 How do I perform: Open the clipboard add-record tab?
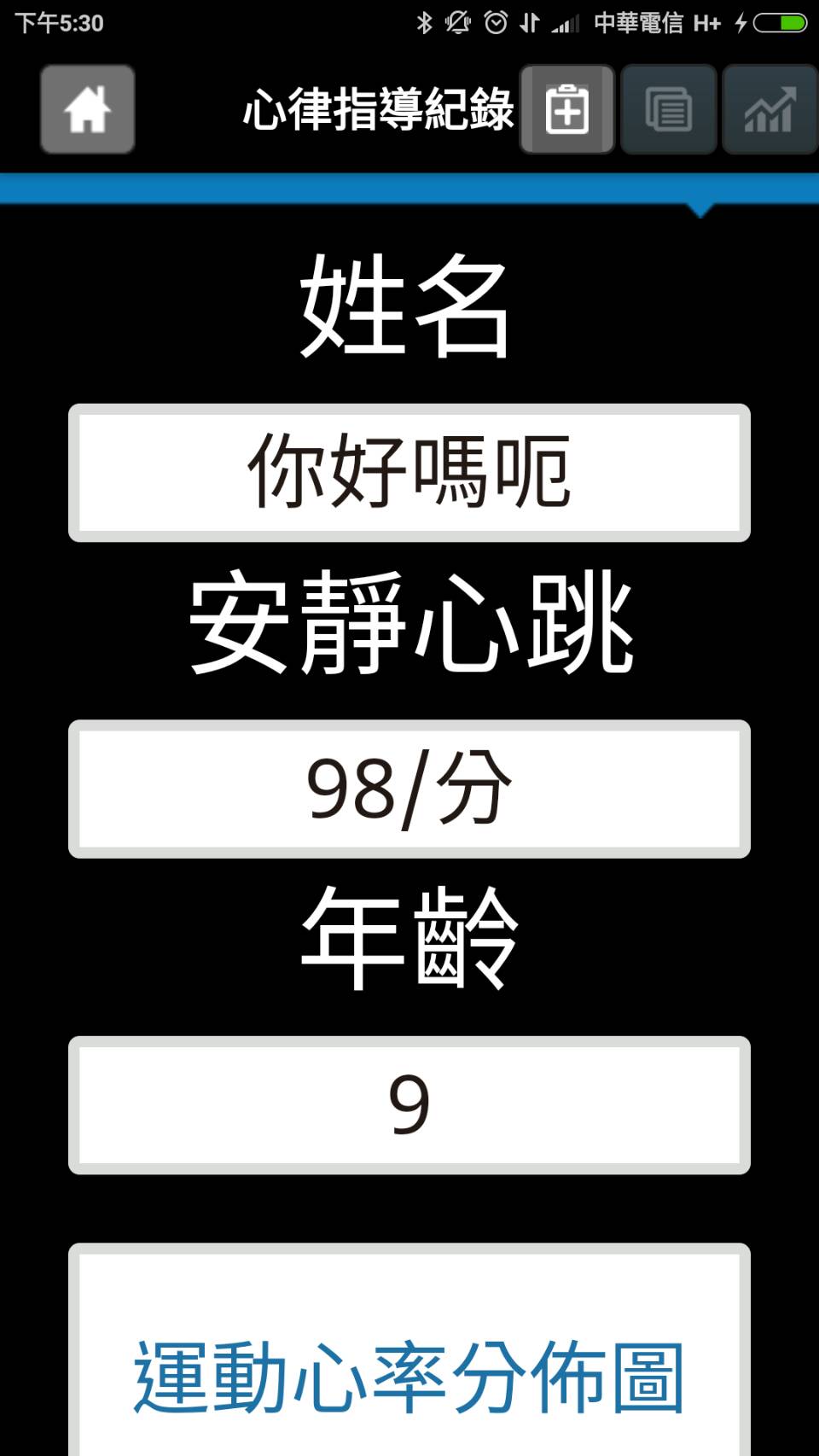click(567, 109)
